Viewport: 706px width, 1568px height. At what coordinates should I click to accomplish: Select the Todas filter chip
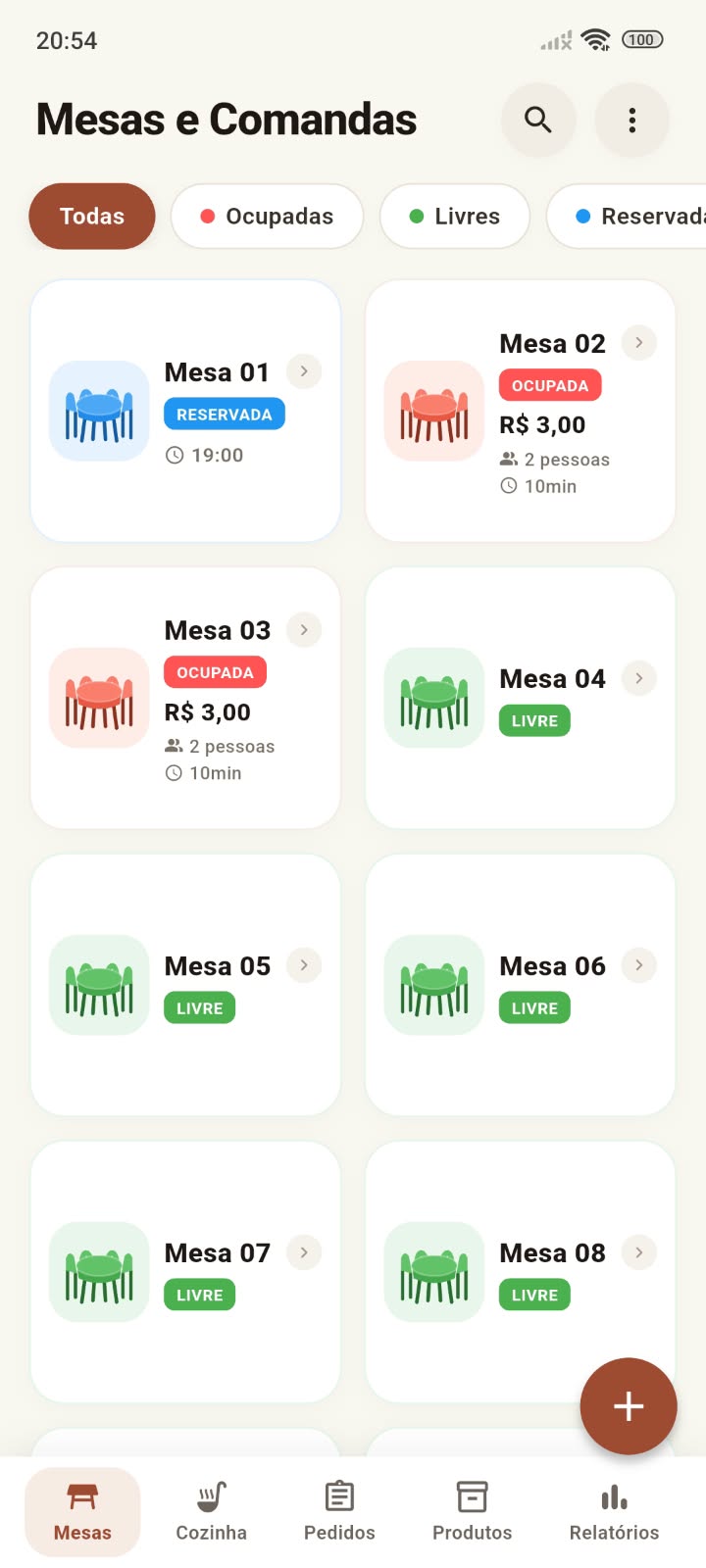click(92, 216)
